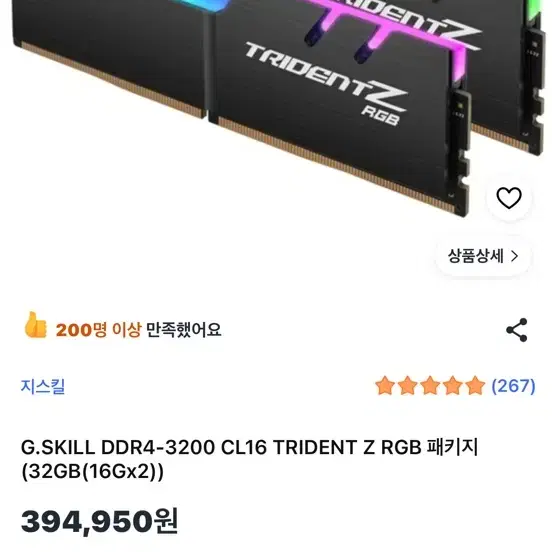
Task: Open the 지스킬 brand link
Action: tap(43, 386)
